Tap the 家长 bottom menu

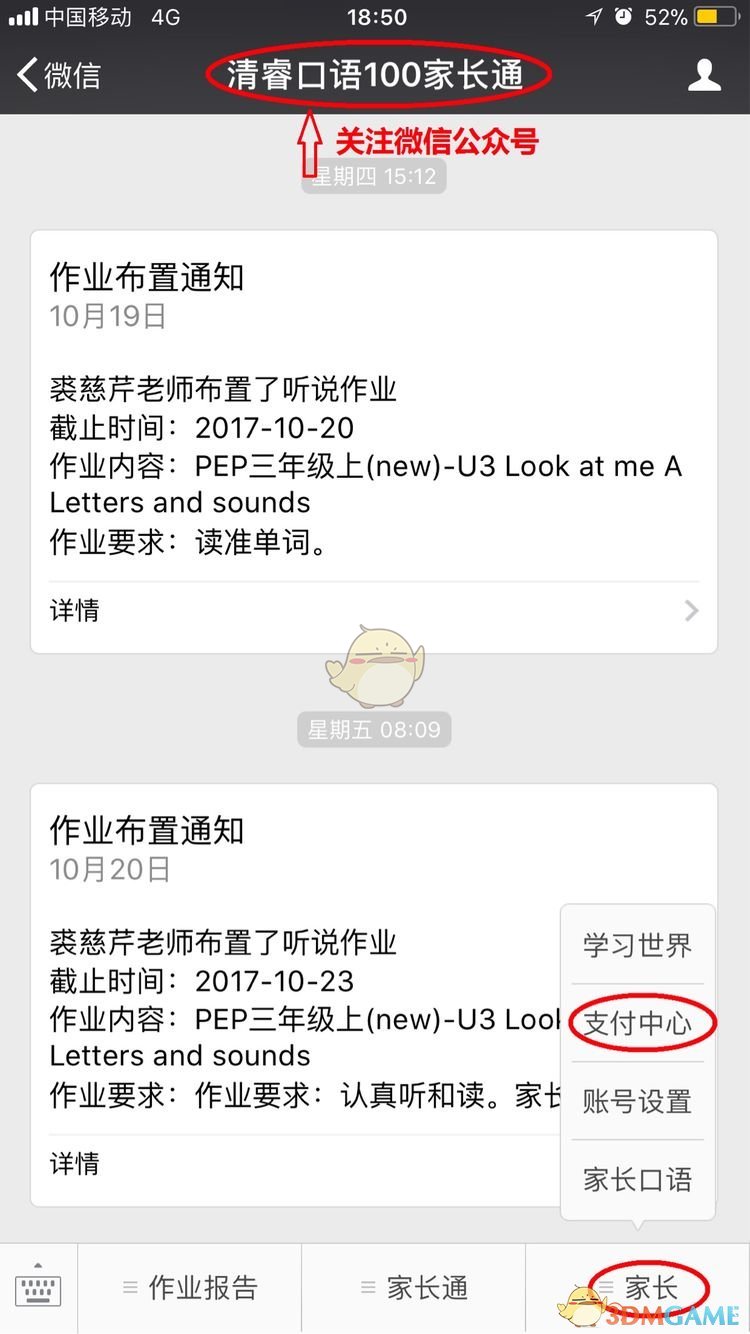[638, 1288]
